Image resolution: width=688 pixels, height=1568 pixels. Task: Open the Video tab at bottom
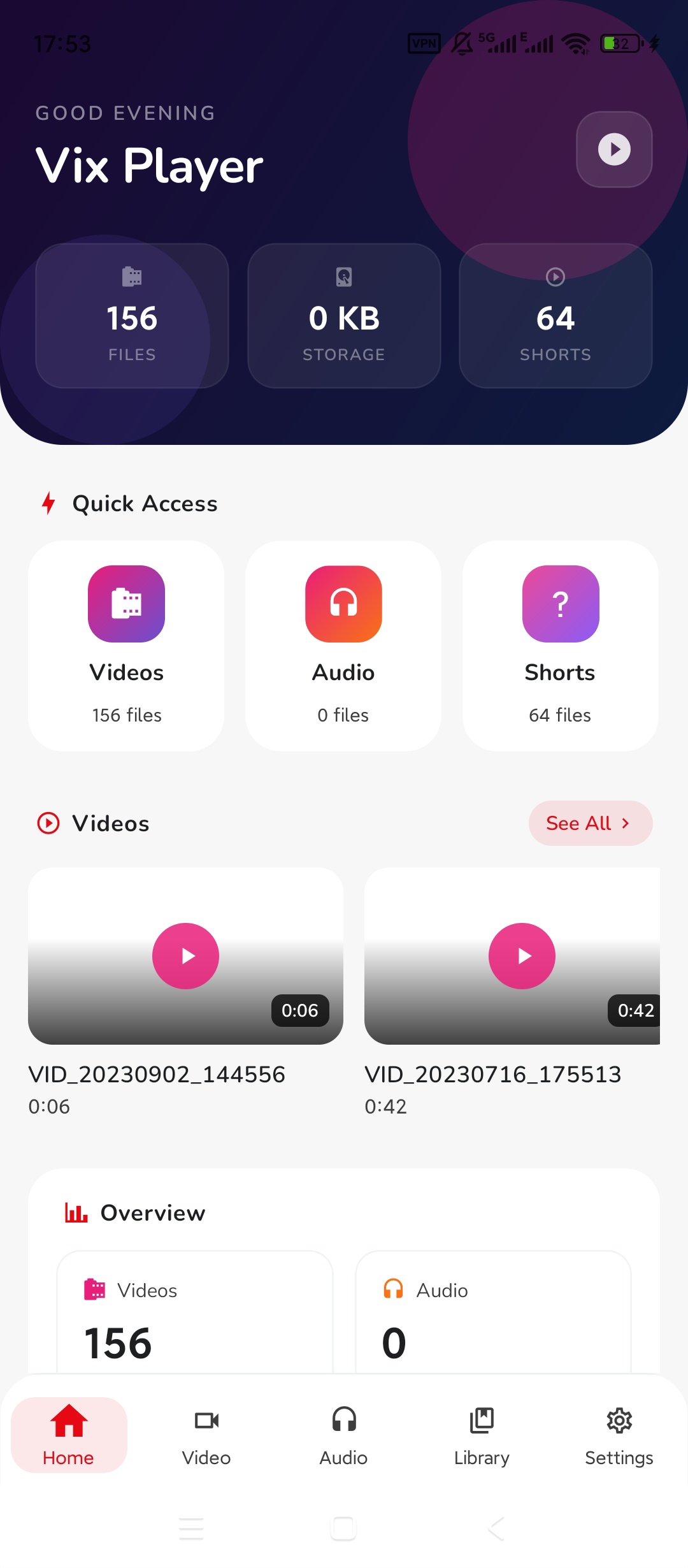click(206, 1436)
